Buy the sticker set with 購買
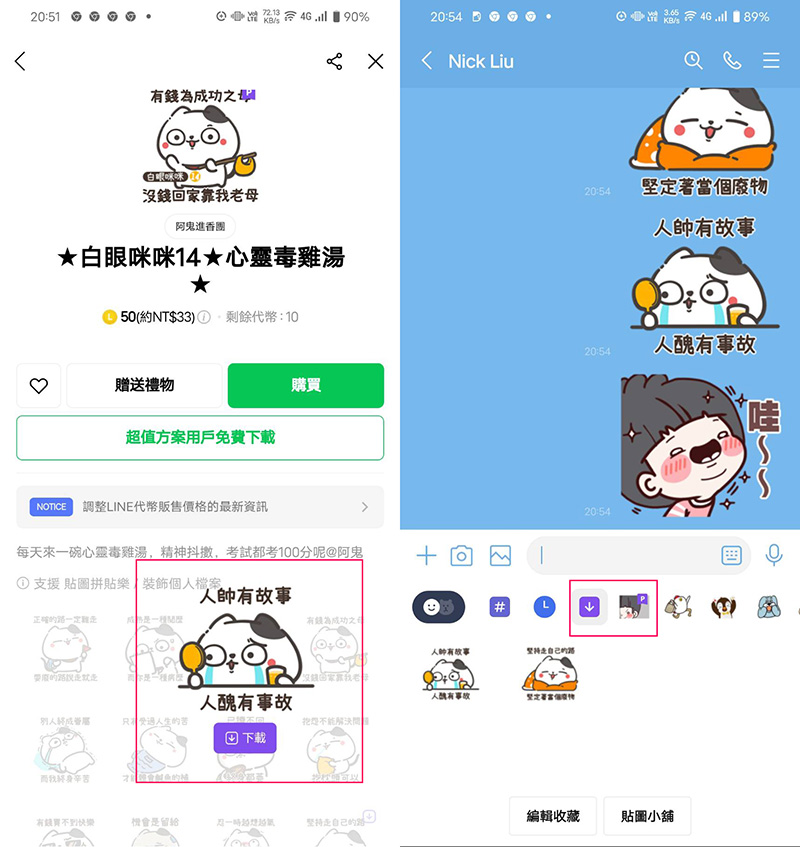800x847 pixels. point(306,385)
